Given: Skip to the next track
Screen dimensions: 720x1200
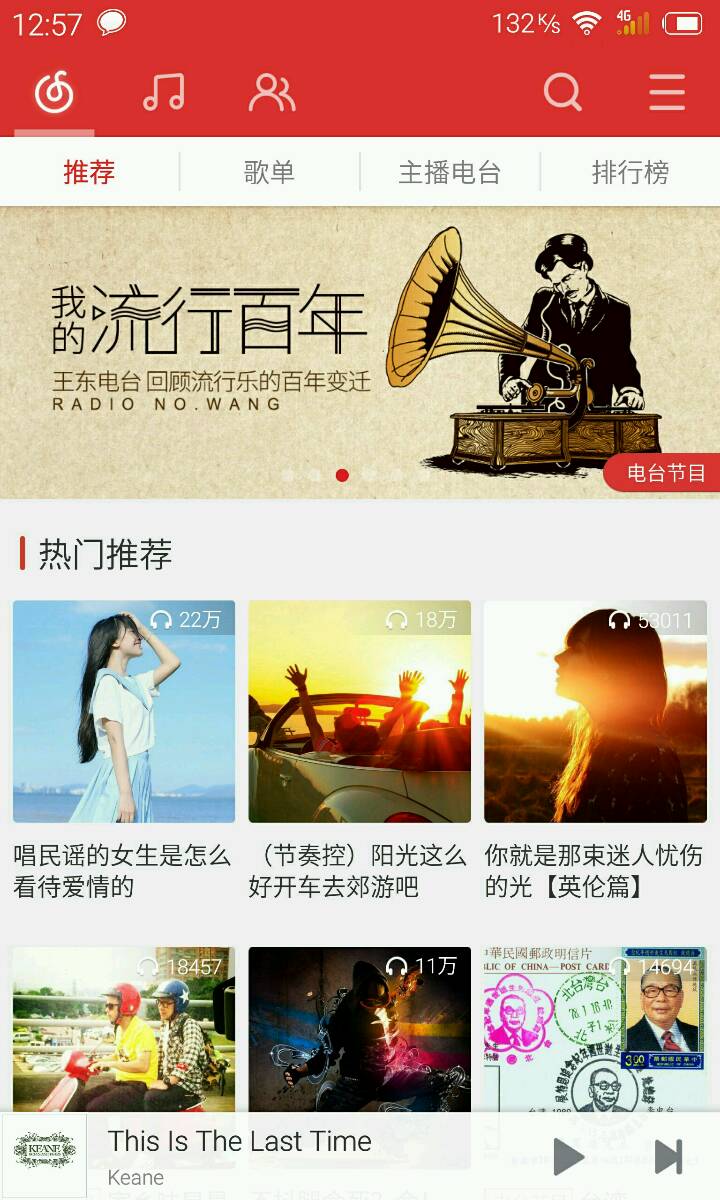Looking at the screenshot, I should tap(668, 1157).
